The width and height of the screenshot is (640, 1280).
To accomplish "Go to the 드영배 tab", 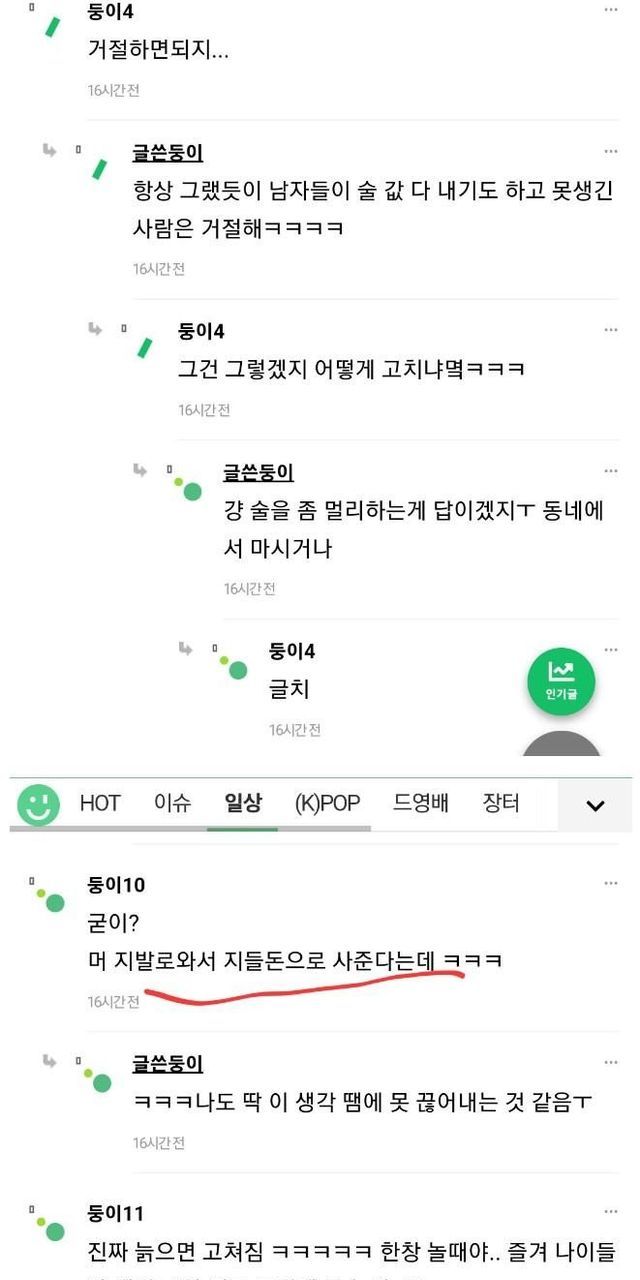I will click(421, 803).
